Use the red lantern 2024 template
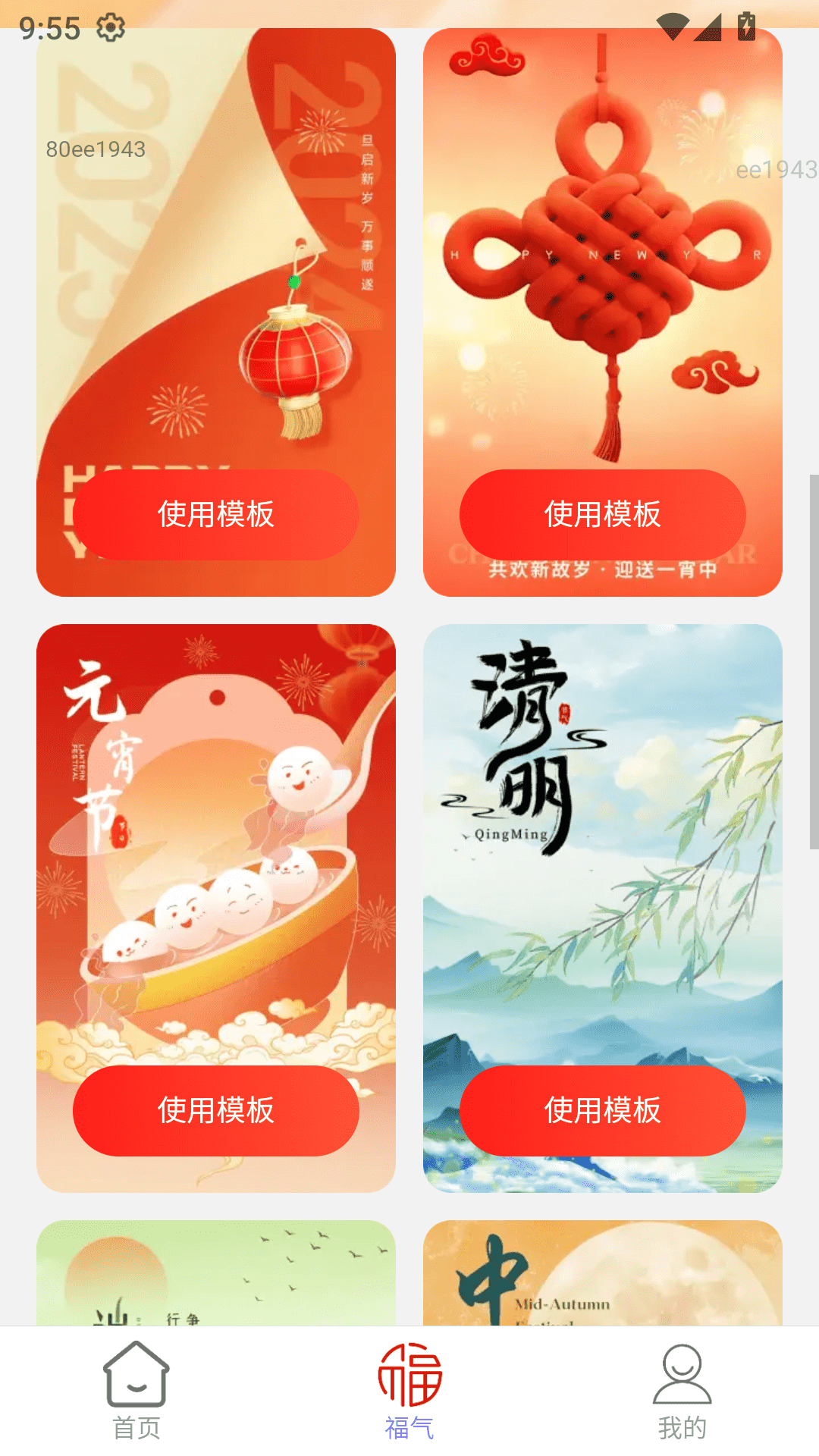The height and width of the screenshot is (1456, 819). click(216, 514)
